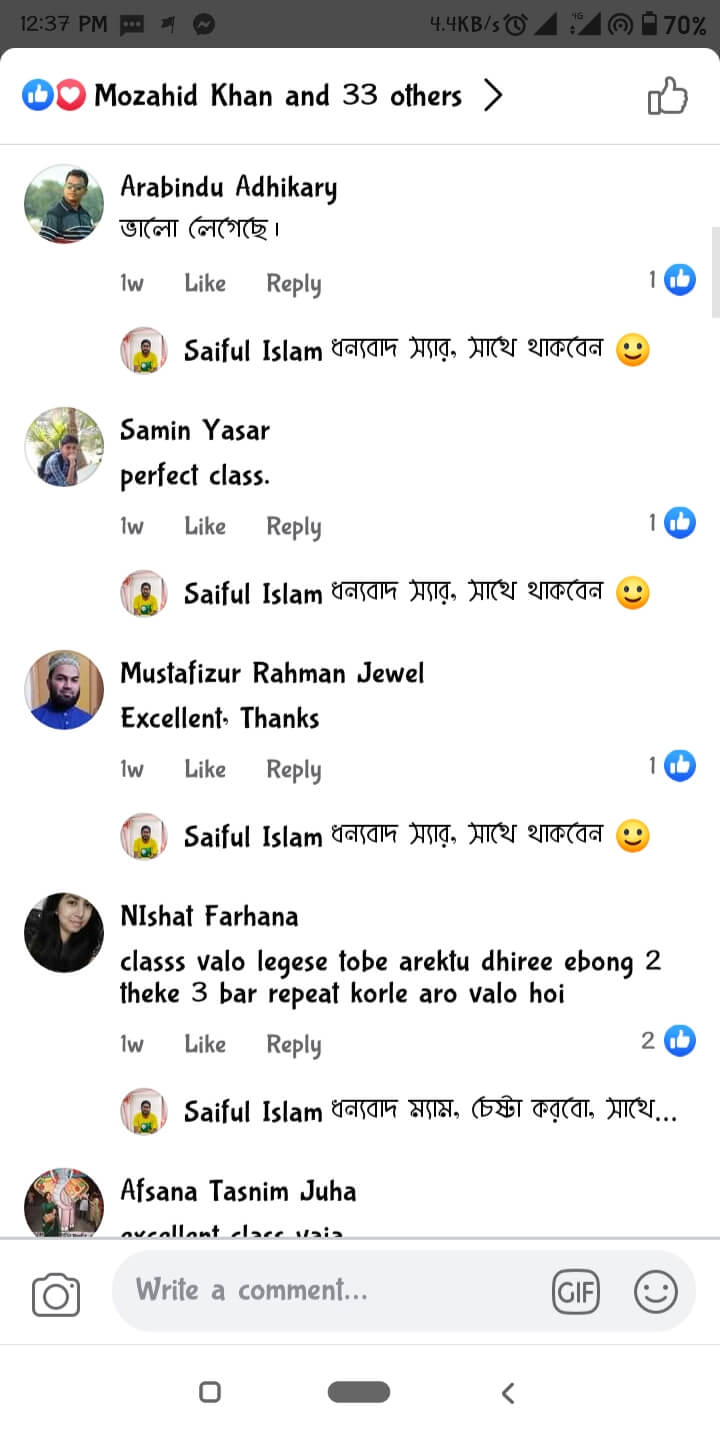Like Arabindu Adhikary's comment
This screenshot has height=1440, width=720.
pos(205,284)
